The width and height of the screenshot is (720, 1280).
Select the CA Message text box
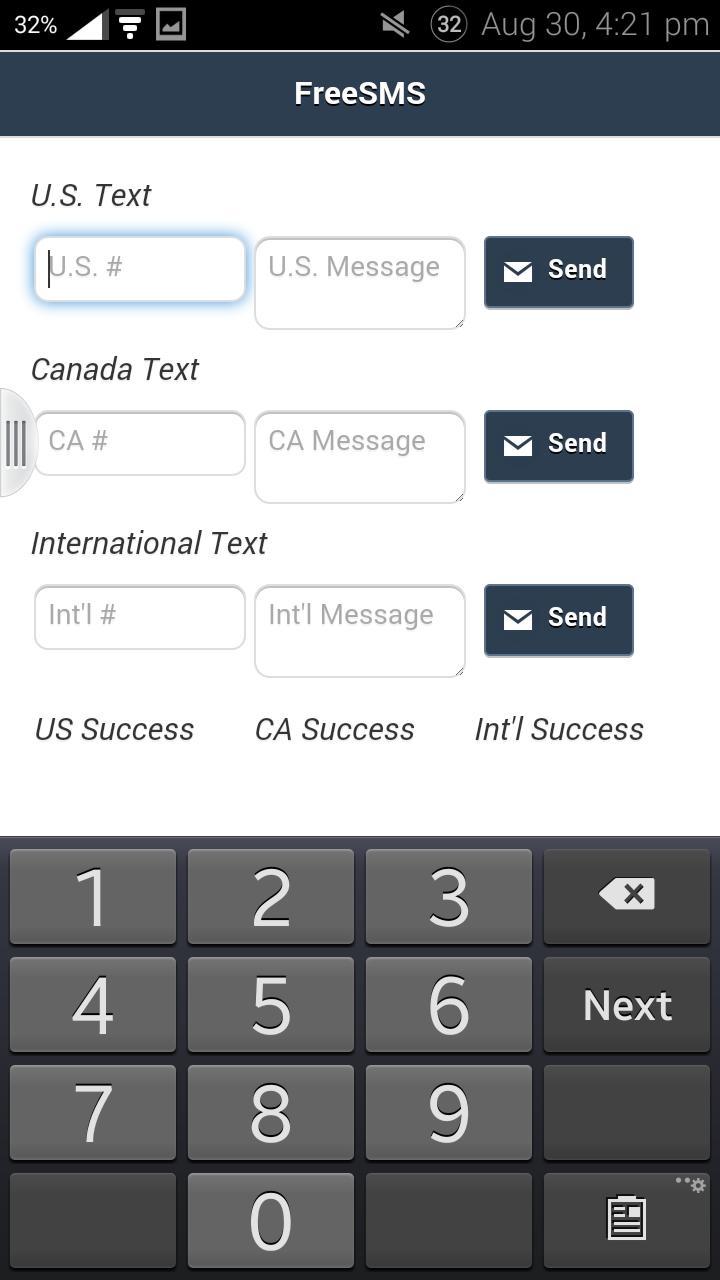pyautogui.click(x=360, y=456)
